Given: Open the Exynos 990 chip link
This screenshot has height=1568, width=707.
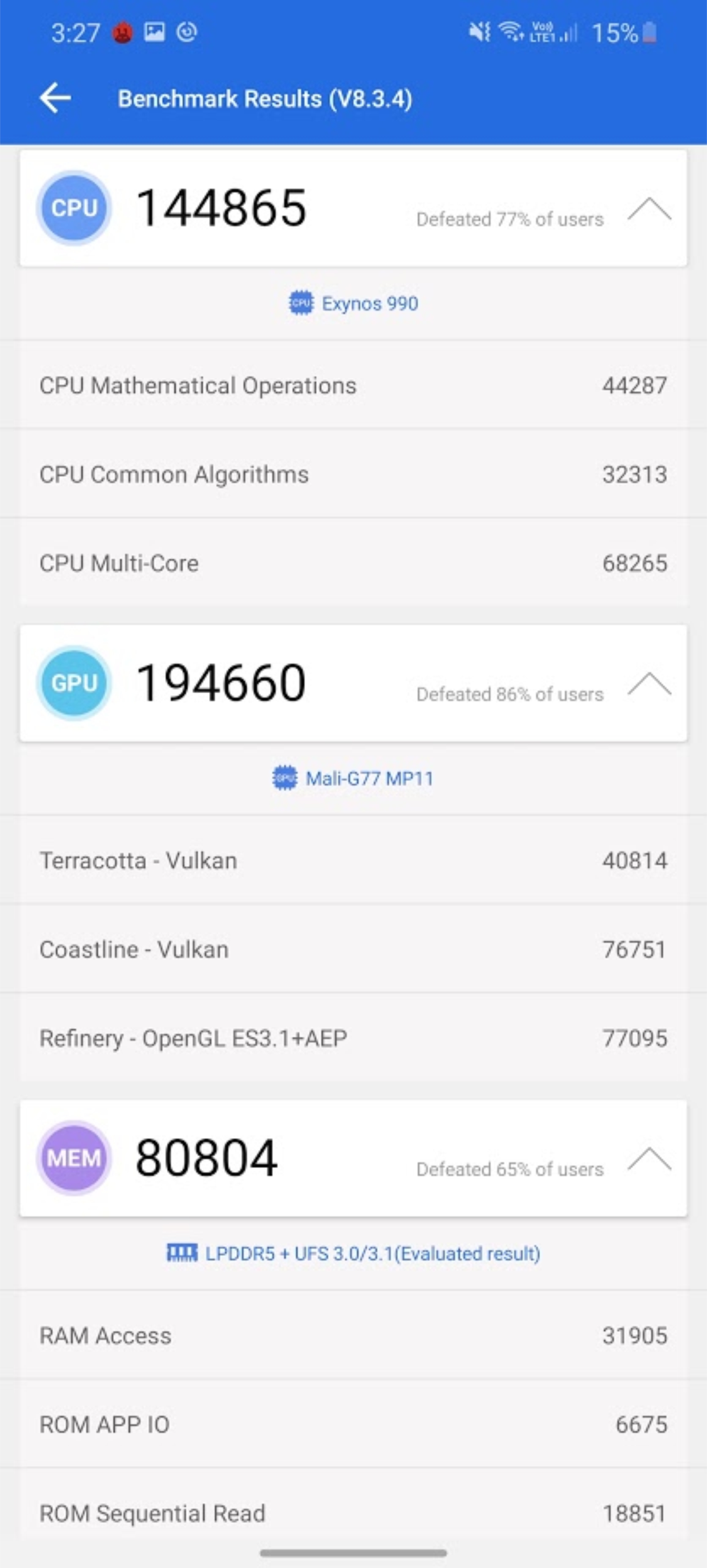Looking at the screenshot, I should tap(353, 303).
